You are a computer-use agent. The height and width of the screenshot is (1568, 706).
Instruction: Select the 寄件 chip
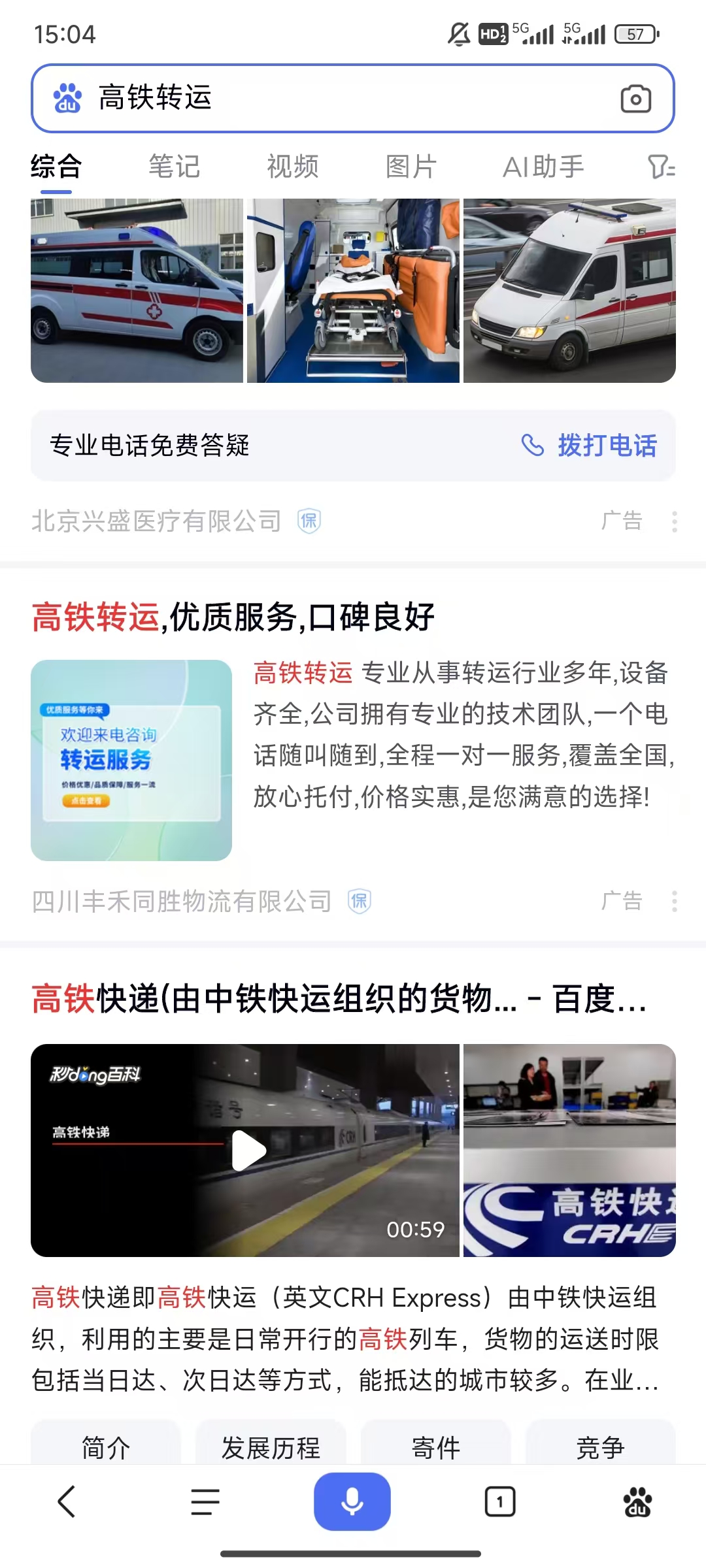click(435, 1446)
